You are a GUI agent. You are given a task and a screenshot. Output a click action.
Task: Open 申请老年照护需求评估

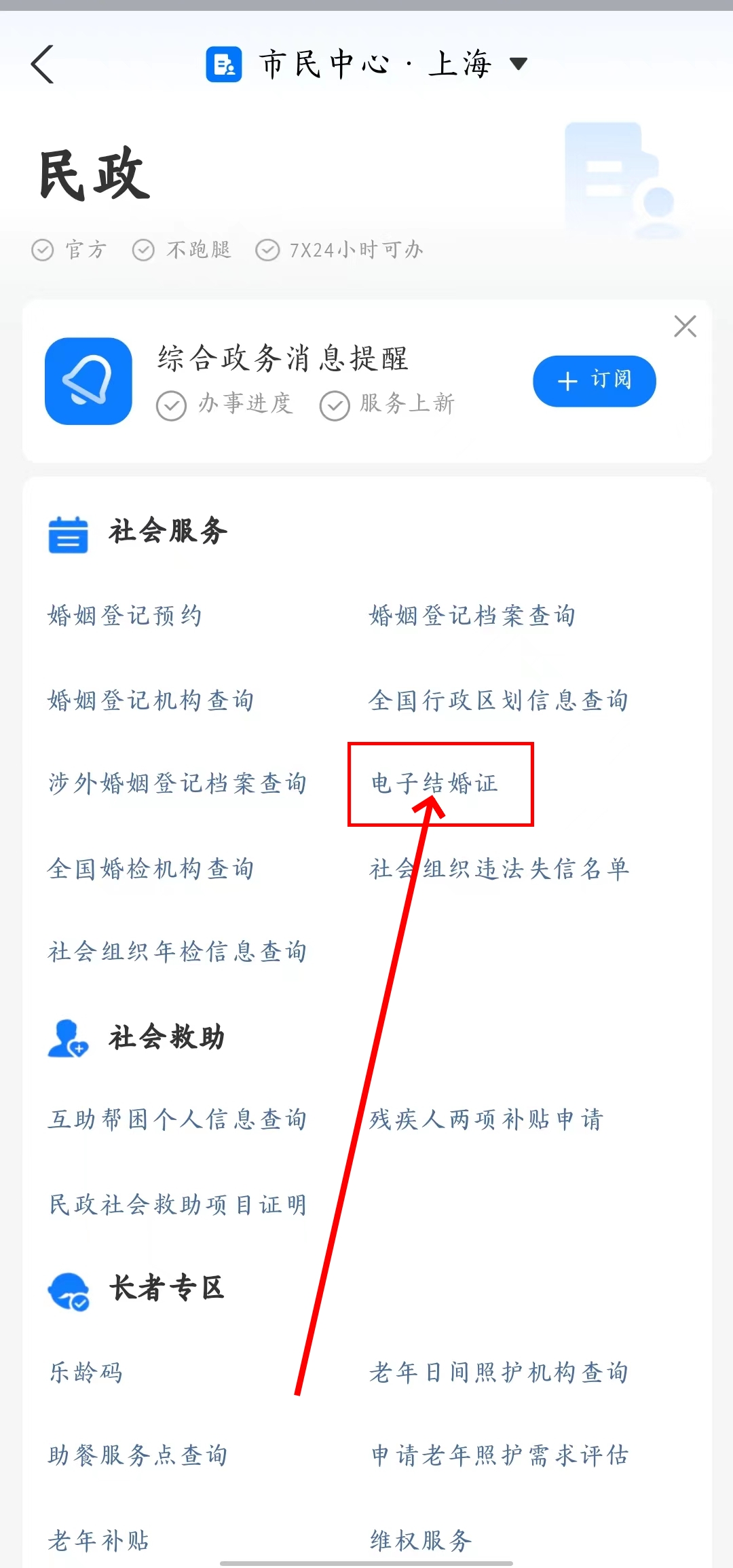[499, 1455]
